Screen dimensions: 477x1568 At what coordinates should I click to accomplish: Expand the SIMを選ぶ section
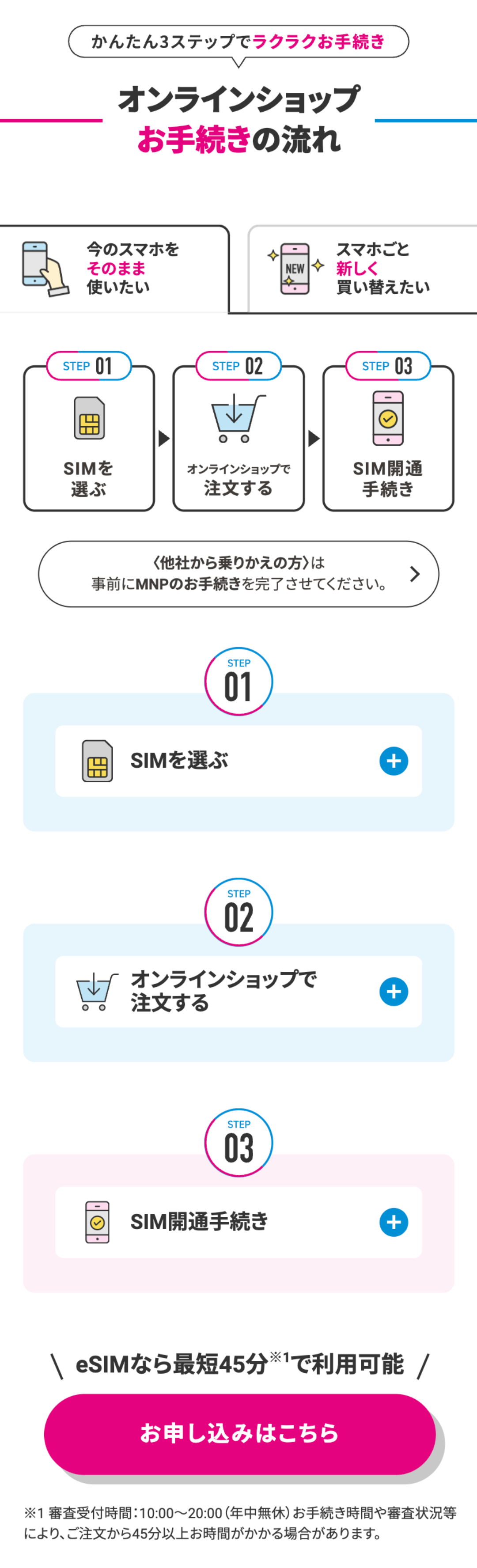[393, 761]
